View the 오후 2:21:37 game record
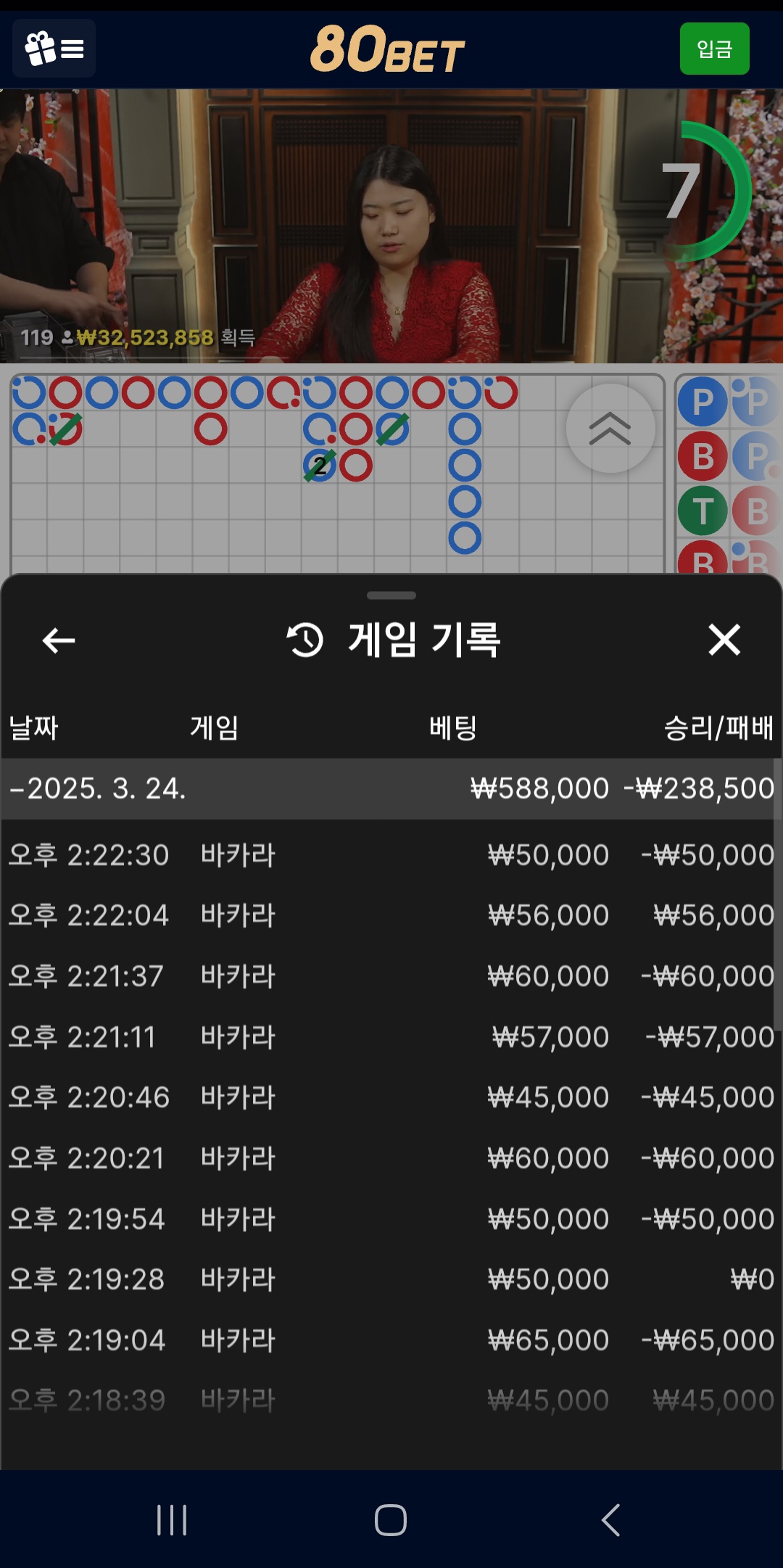This screenshot has width=783, height=1568. coord(391,976)
